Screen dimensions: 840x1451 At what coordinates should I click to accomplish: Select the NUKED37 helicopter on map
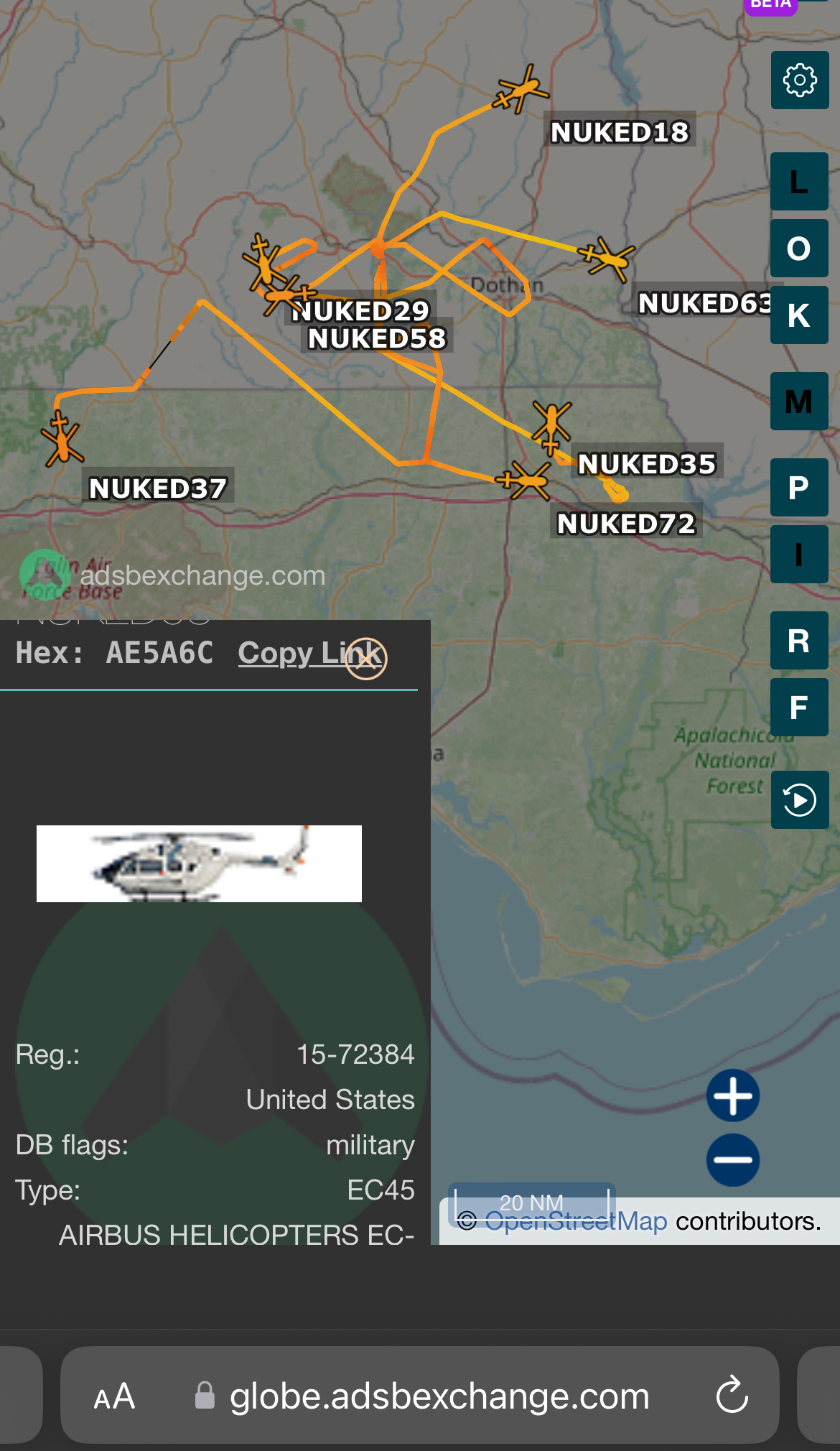(62, 439)
